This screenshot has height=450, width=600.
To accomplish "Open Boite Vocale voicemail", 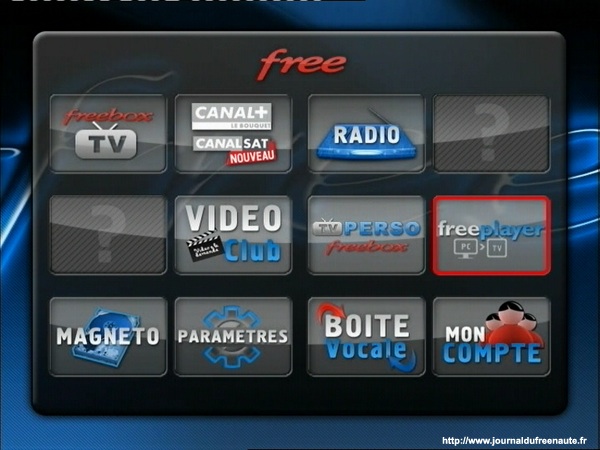I will pos(365,336).
